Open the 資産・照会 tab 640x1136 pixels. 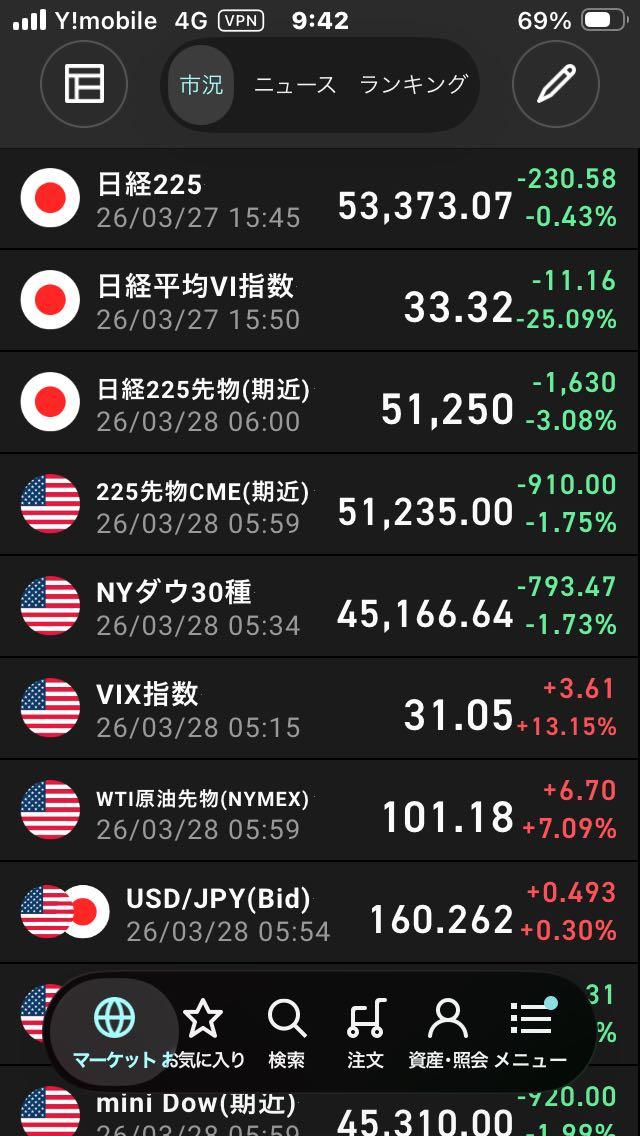(447, 1033)
